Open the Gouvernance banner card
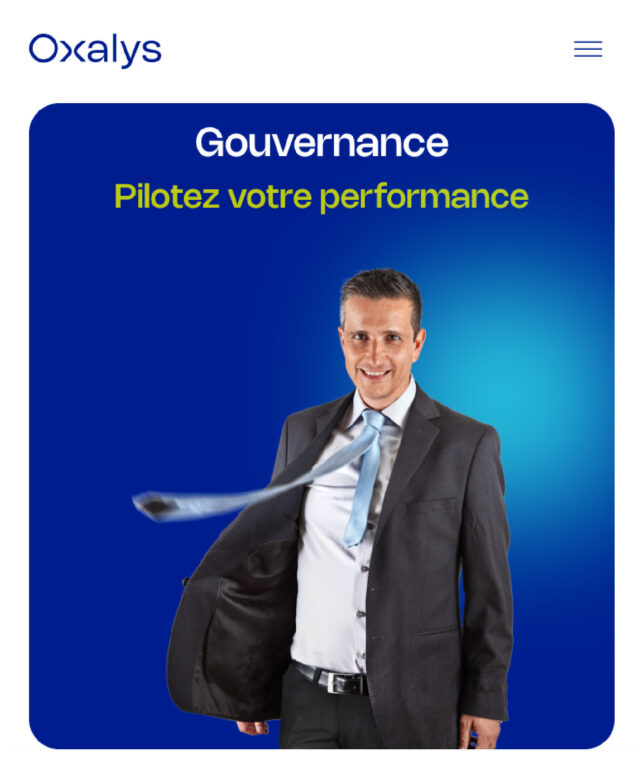This screenshot has width=640, height=770. (x=321, y=425)
